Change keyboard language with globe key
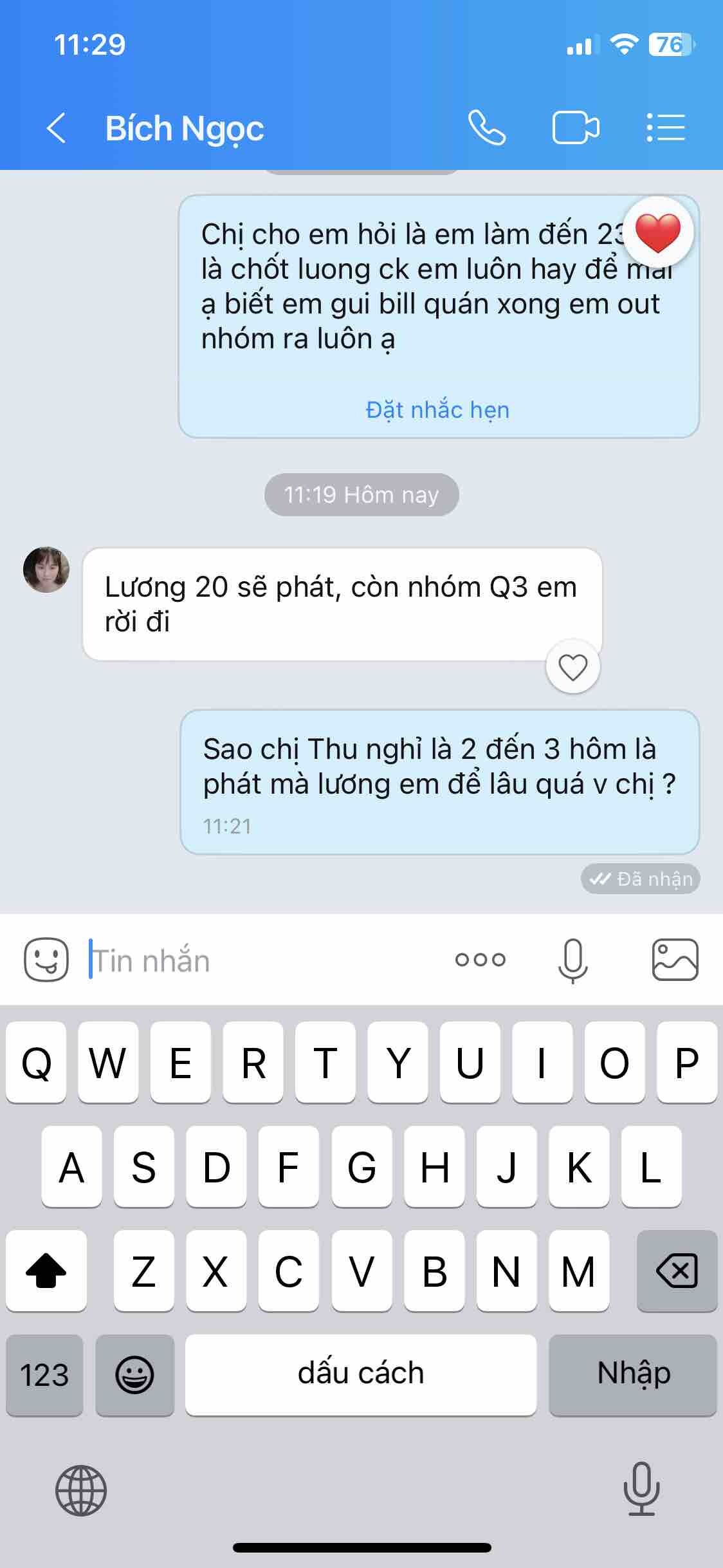723x1568 pixels. point(81,1490)
